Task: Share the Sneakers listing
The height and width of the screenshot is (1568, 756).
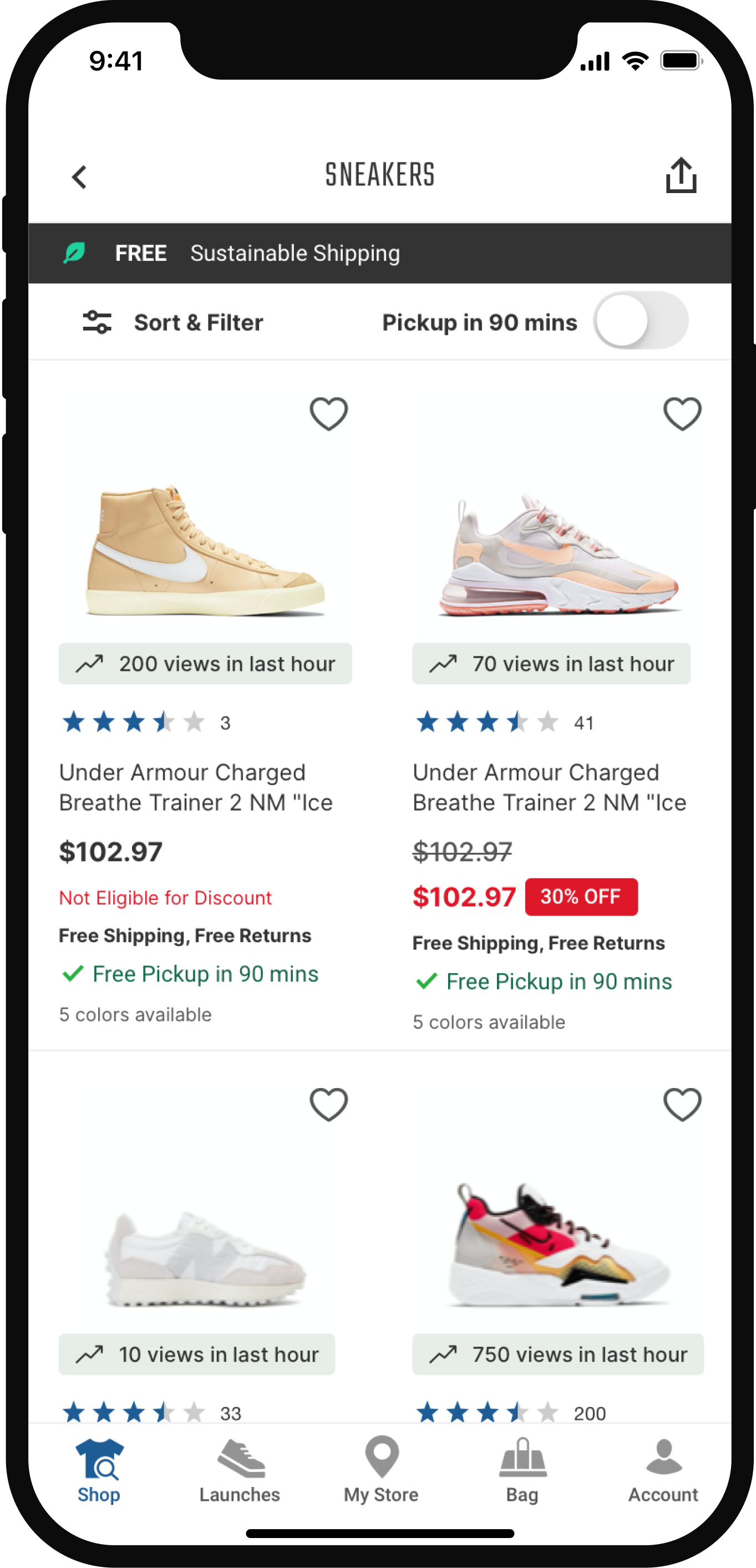Action: (x=681, y=176)
